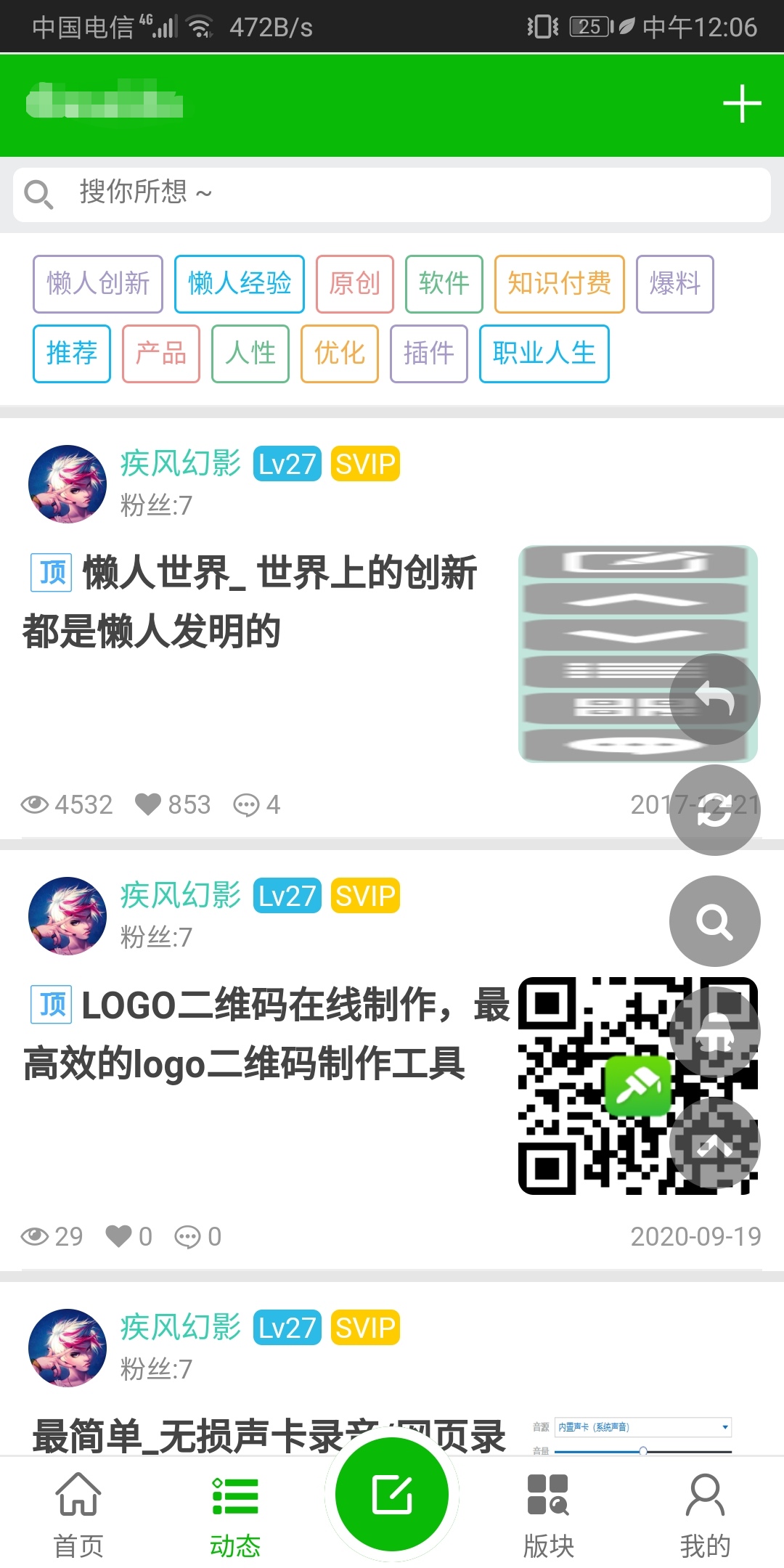Tap the floating search magnifier button
This screenshot has width=784, height=1568.
pyautogui.click(x=714, y=921)
